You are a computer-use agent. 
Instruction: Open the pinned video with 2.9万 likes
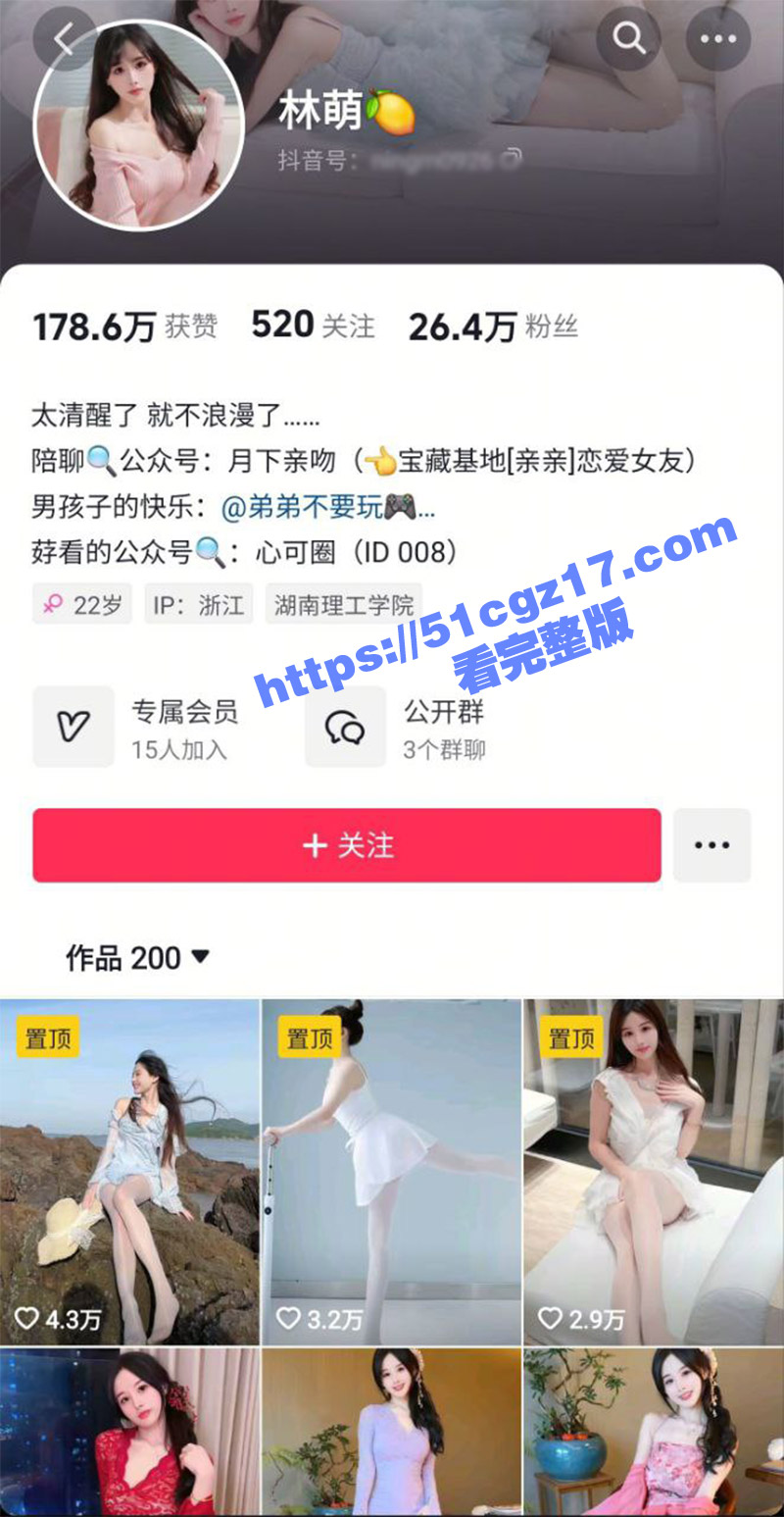pos(653,1172)
